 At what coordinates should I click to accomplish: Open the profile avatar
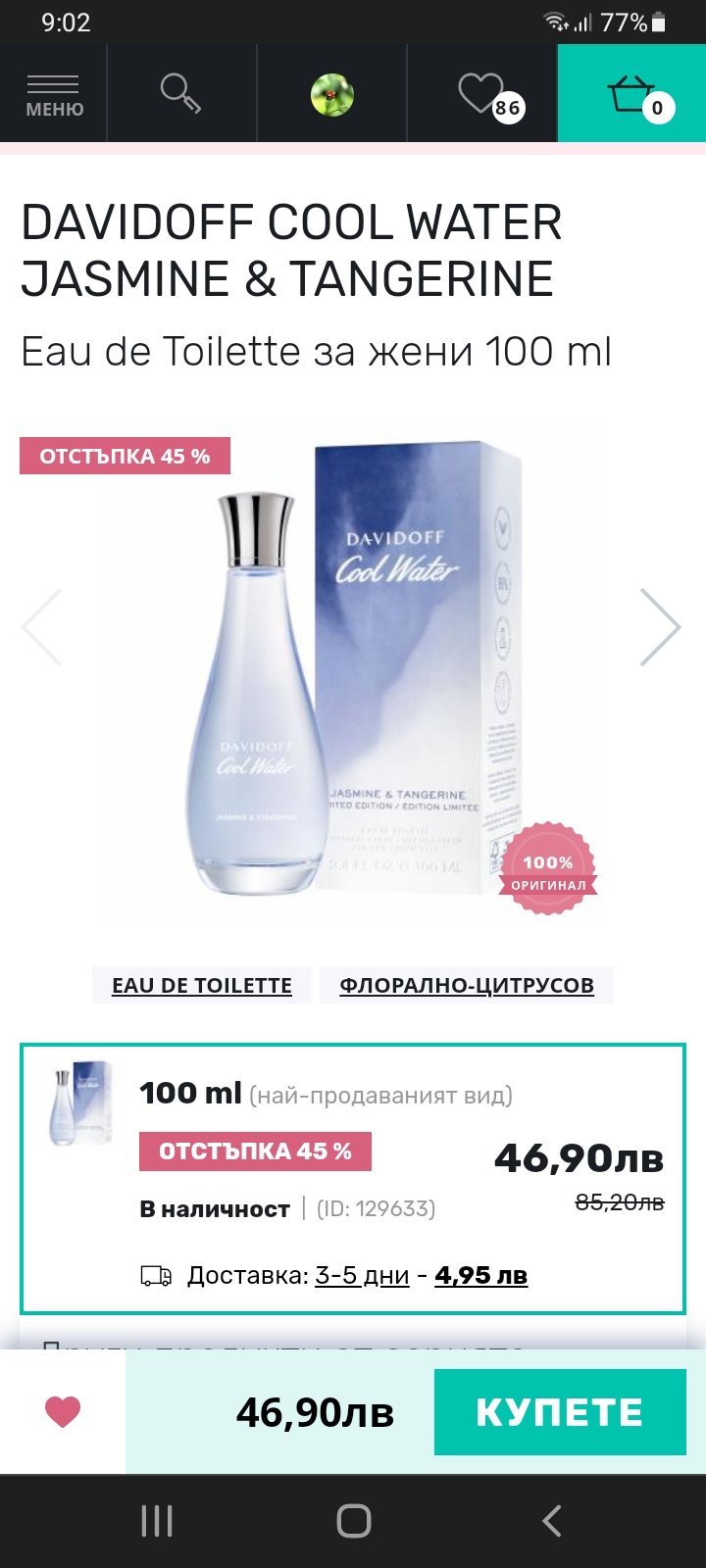click(x=331, y=96)
